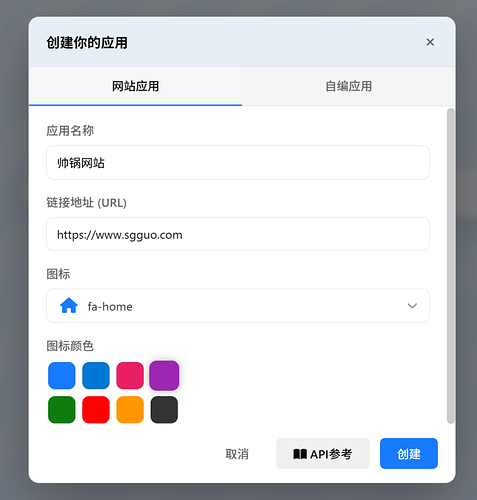Screen dimensions: 477x500
Task: Select the pink icon color
Action: (x=130, y=375)
